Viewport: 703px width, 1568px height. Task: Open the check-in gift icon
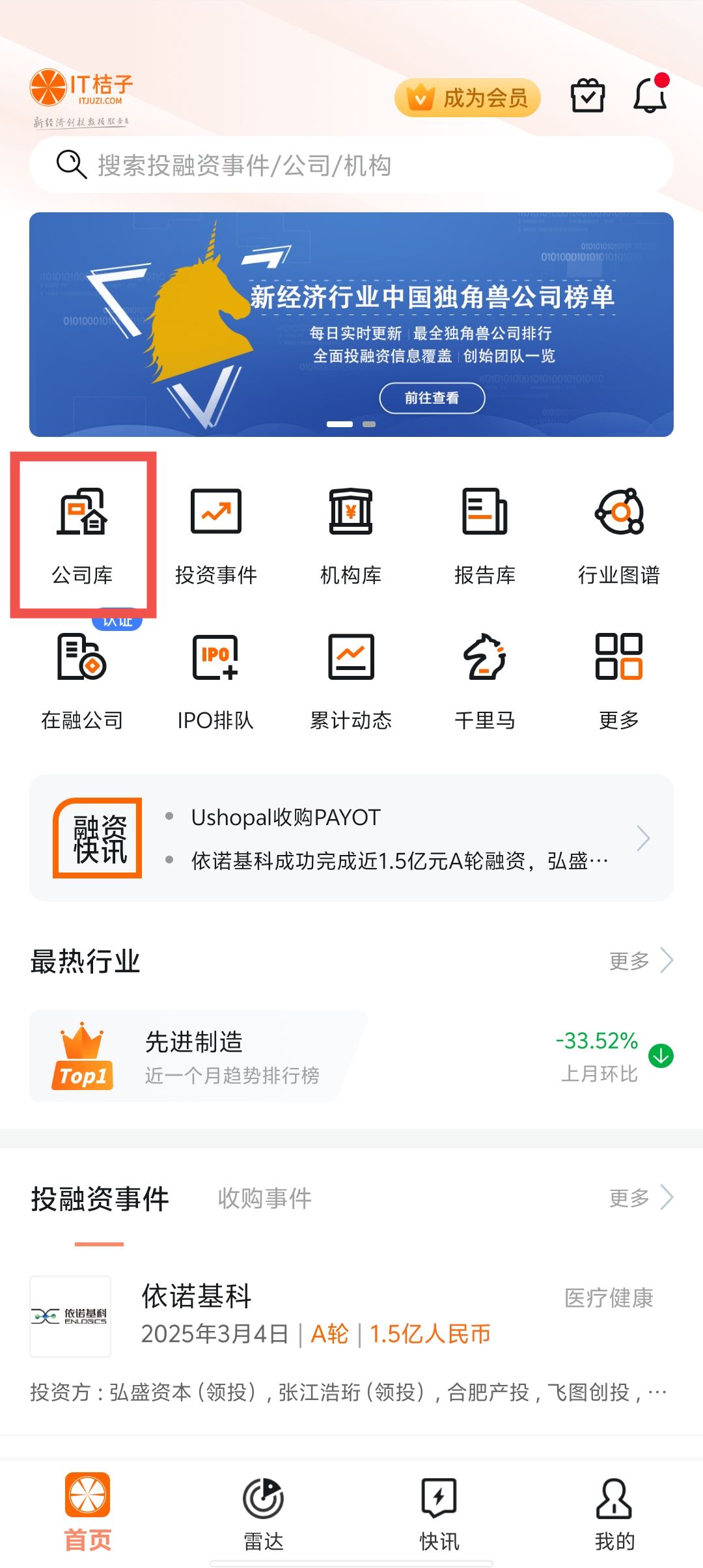pos(587,97)
